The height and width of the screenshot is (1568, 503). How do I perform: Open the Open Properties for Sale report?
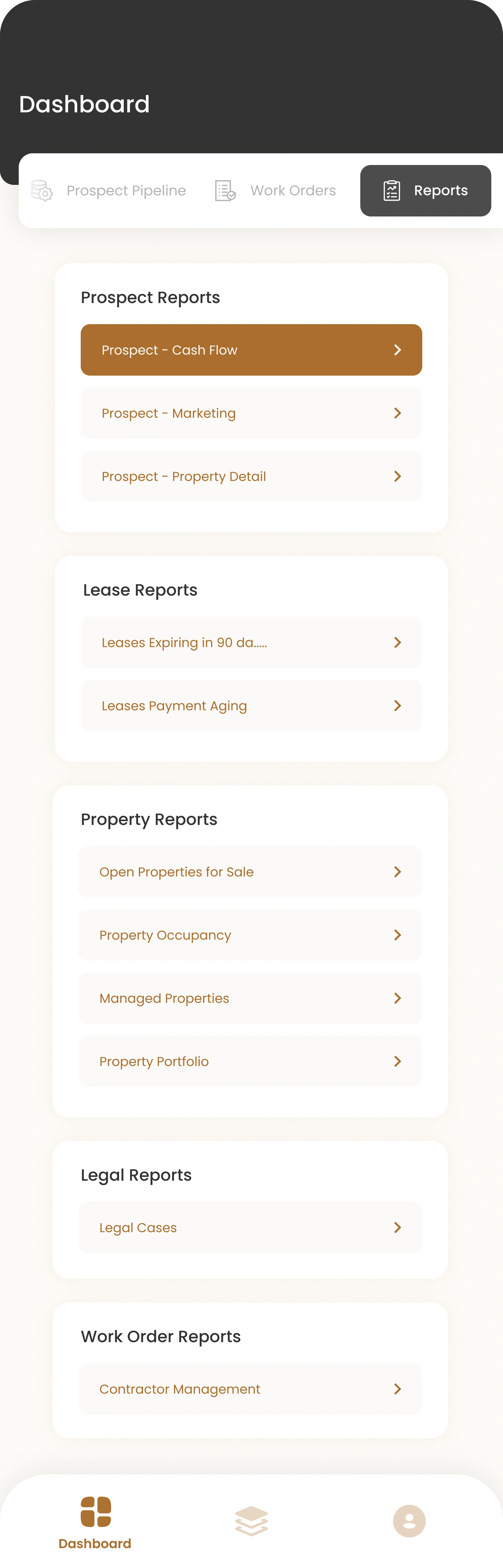point(250,872)
